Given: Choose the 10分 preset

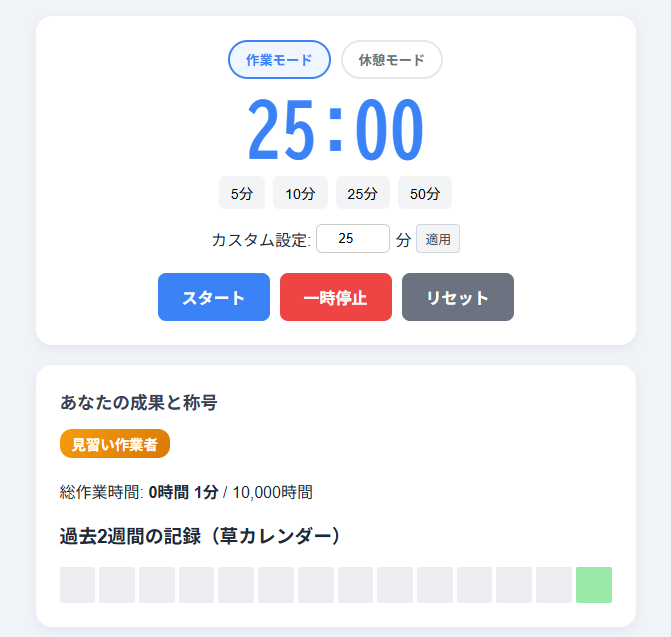Looking at the screenshot, I should 300,193.
